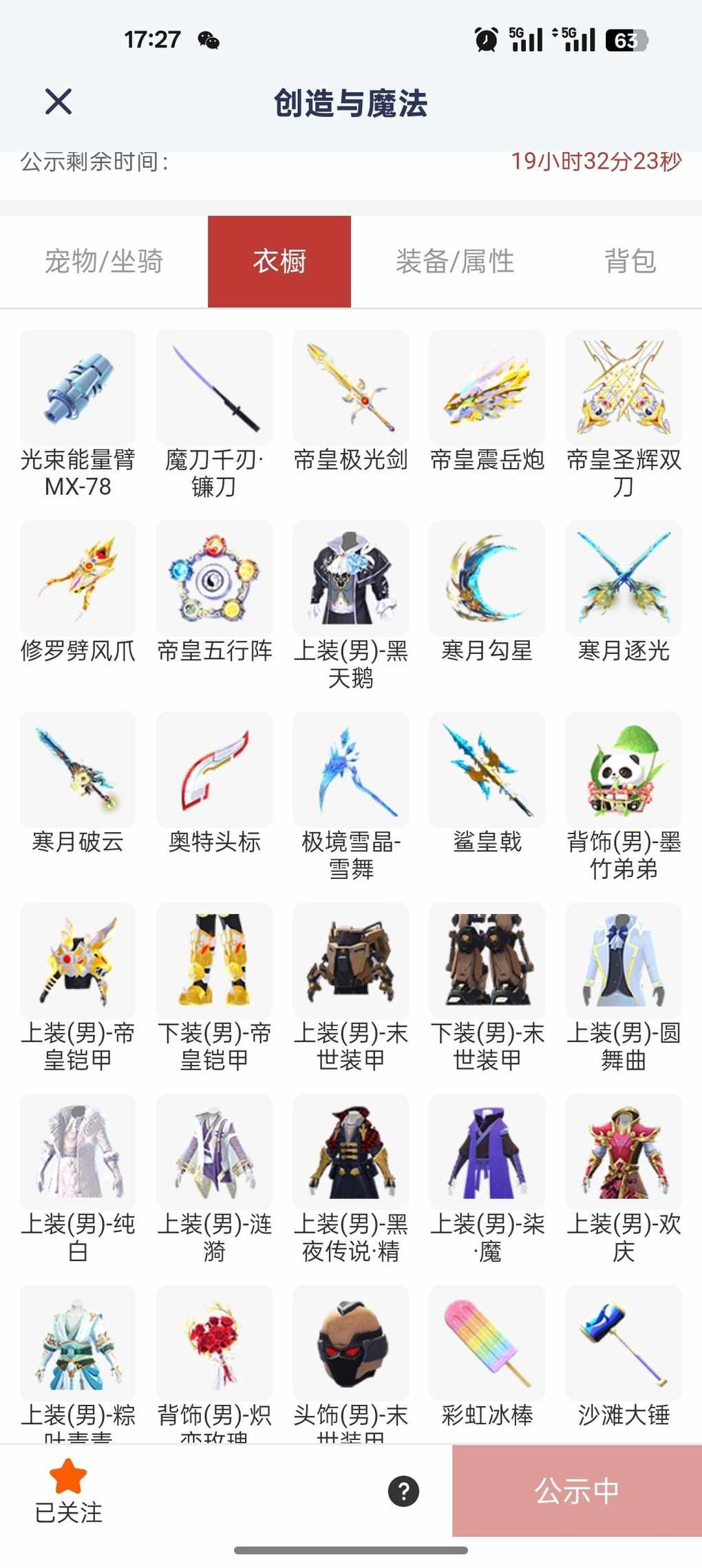Open the question mark help icon
The height and width of the screenshot is (1568, 702).
(403, 1491)
